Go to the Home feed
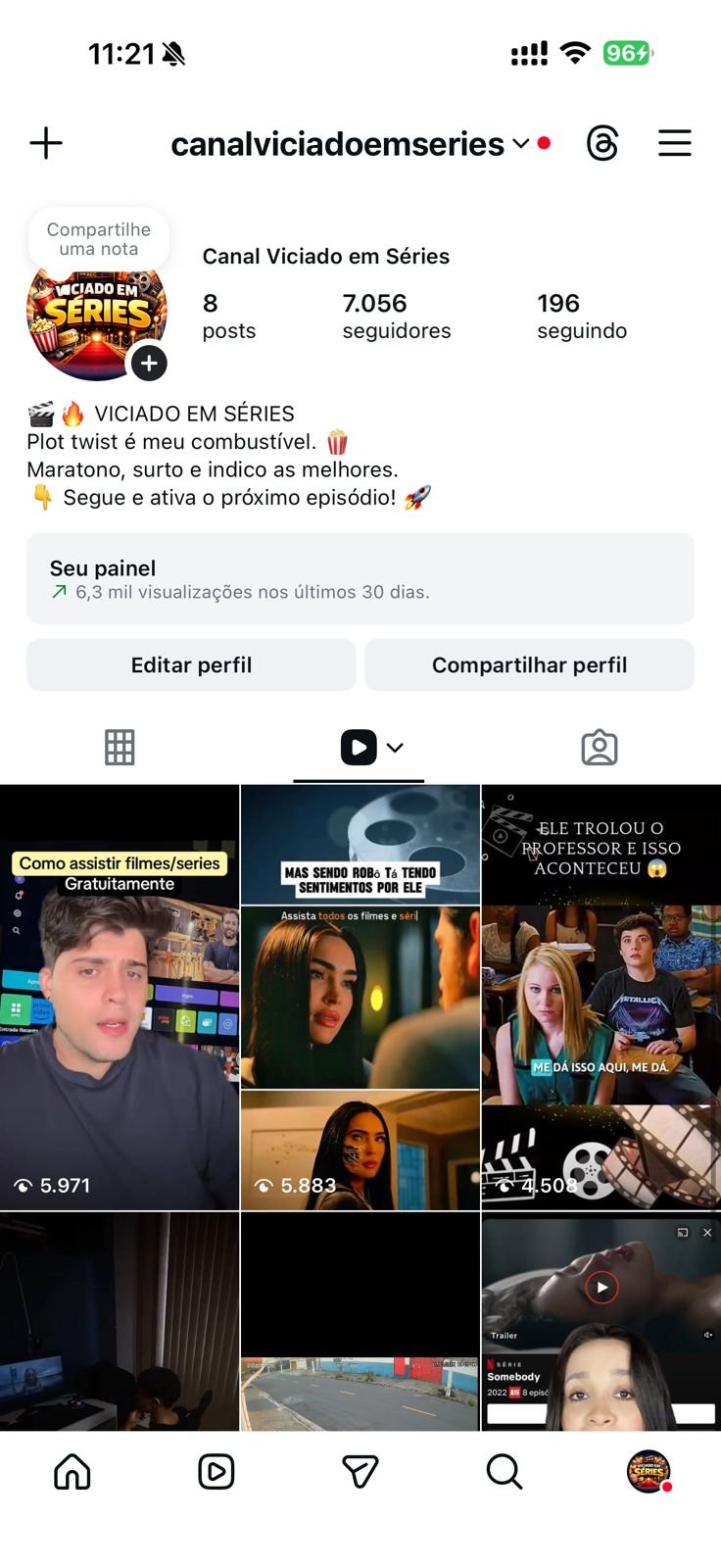 click(72, 1471)
